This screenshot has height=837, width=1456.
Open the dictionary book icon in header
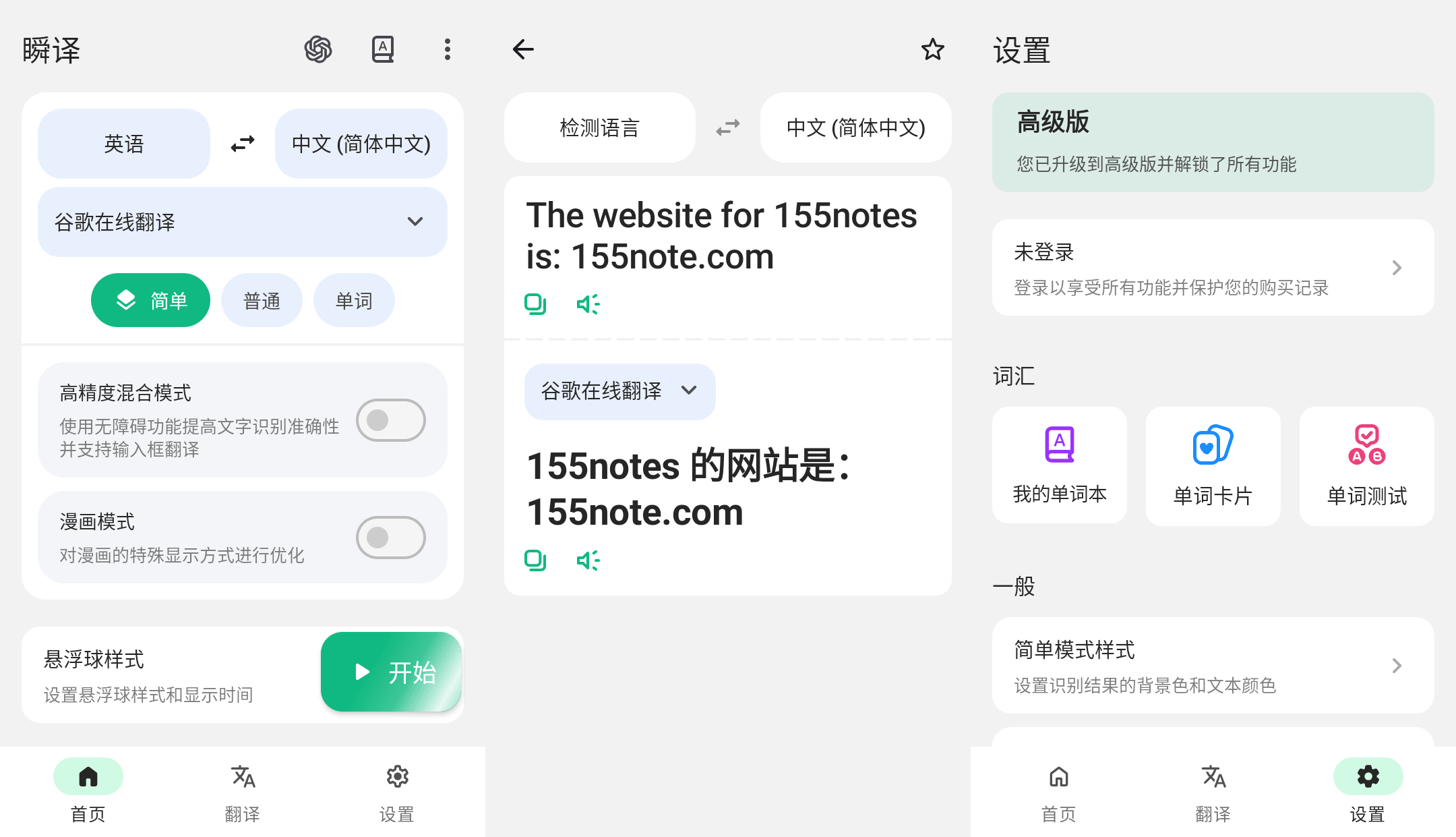click(x=382, y=49)
